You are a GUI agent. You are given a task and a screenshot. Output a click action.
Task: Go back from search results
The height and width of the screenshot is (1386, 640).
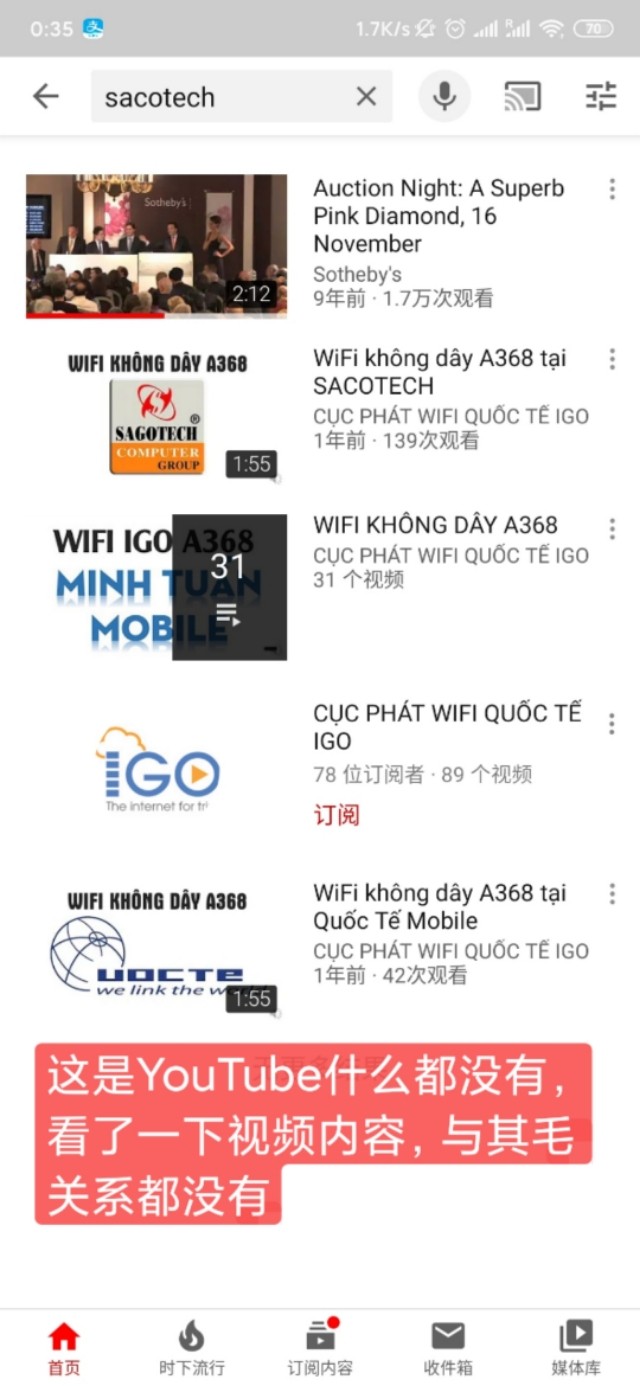(x=46, y=97)
